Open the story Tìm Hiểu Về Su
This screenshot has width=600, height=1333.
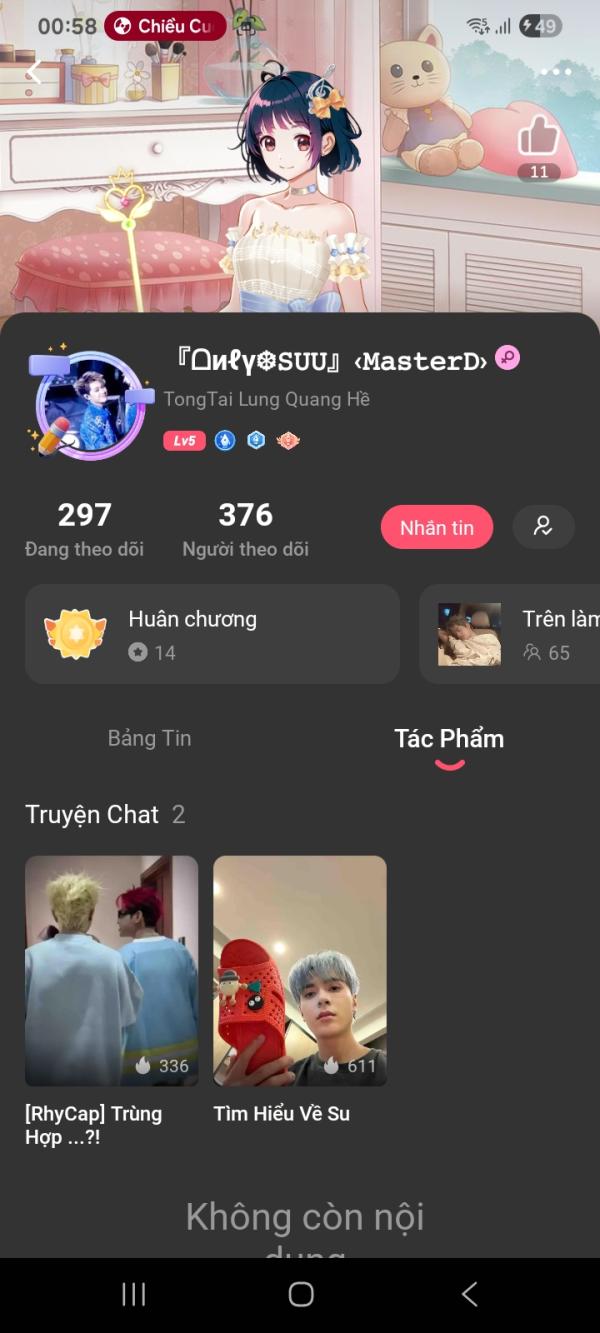(x=299, y=970)
